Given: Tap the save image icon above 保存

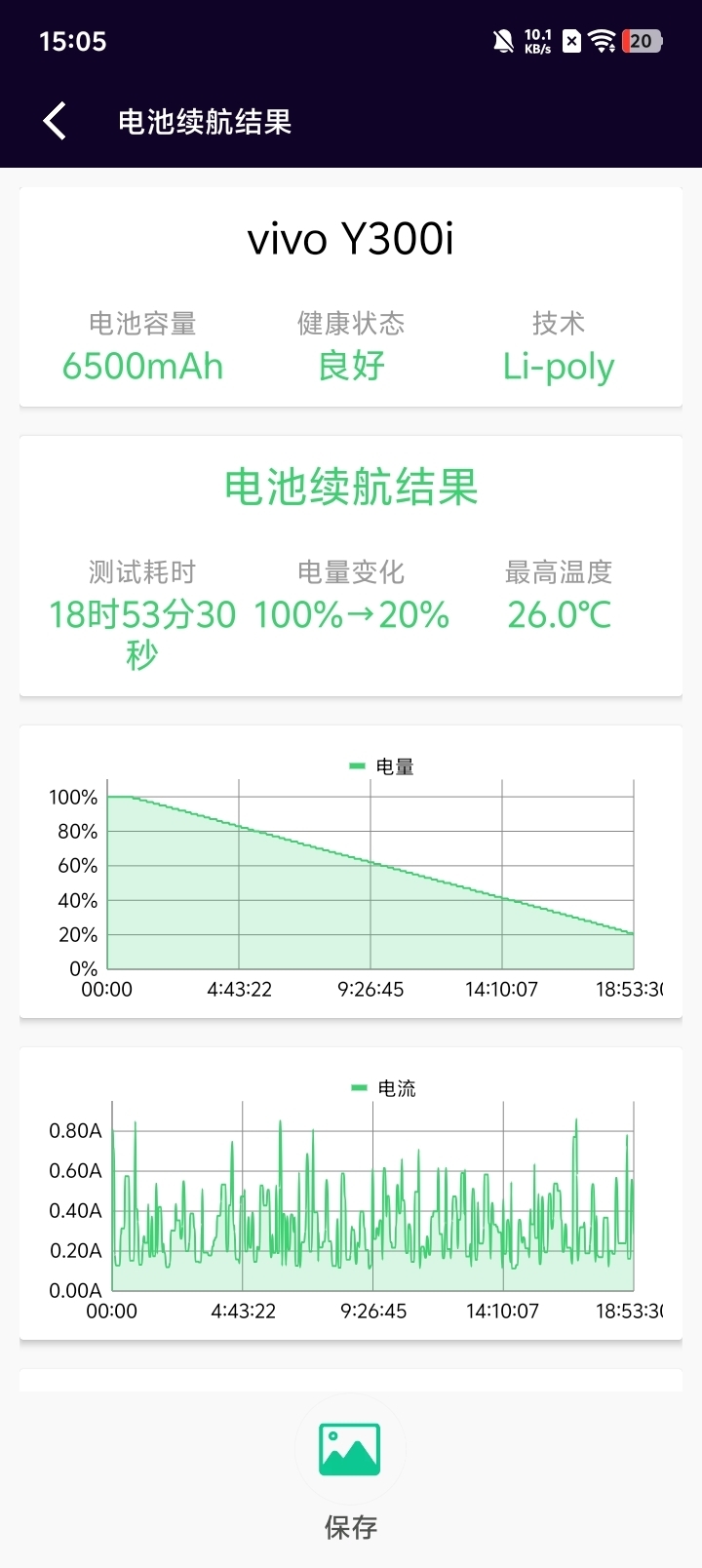Looking at the screenshot, I should click(x=350, y=1450).
